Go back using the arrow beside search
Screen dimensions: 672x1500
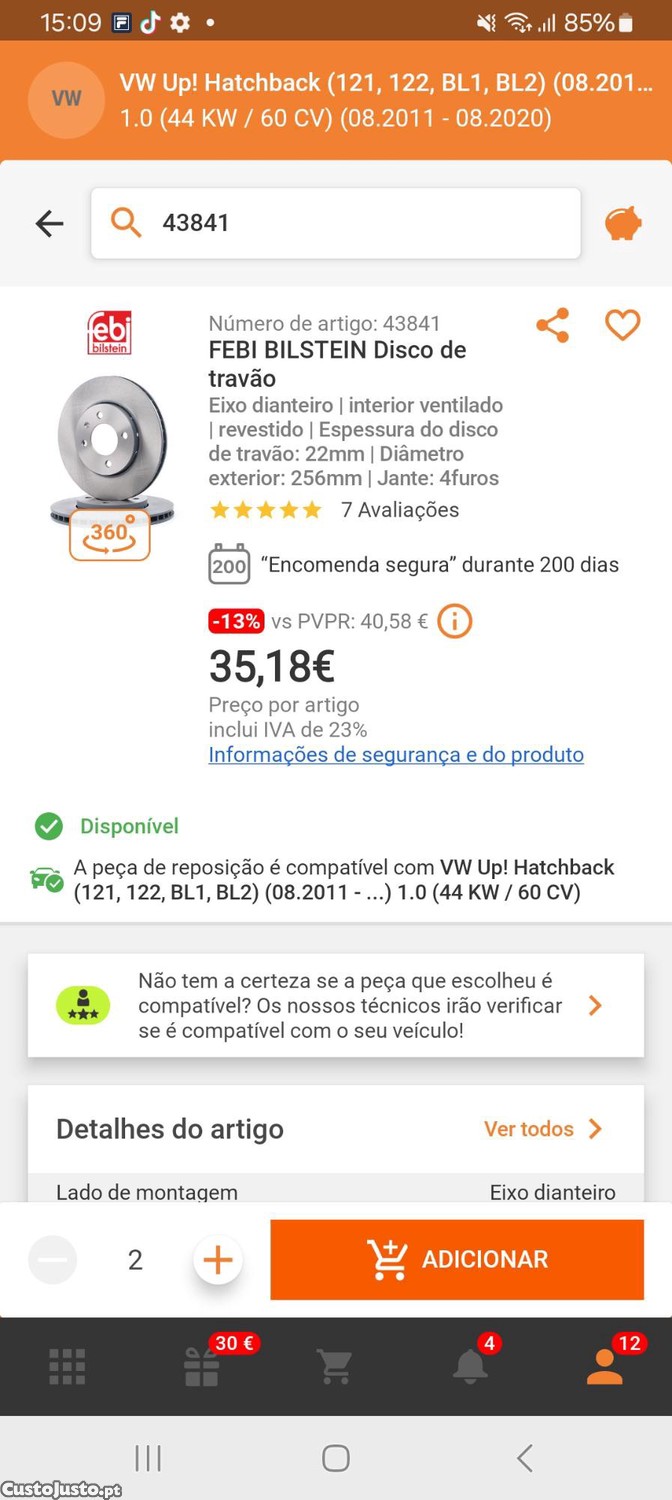click(49, 223)
